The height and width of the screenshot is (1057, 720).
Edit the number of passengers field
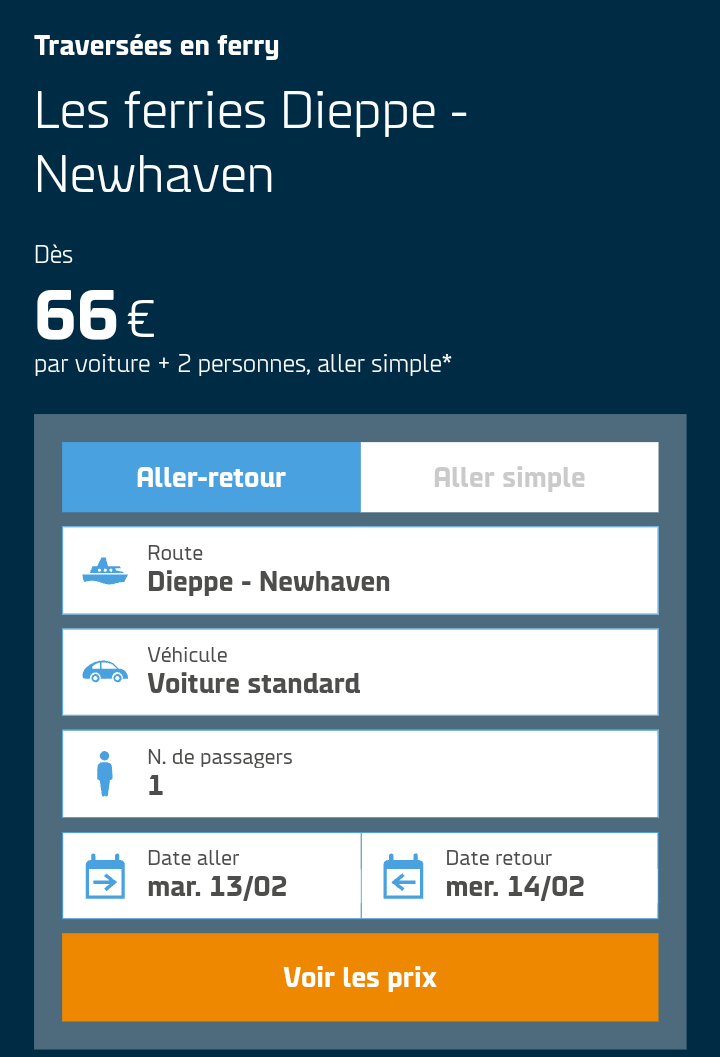point(360,774)
